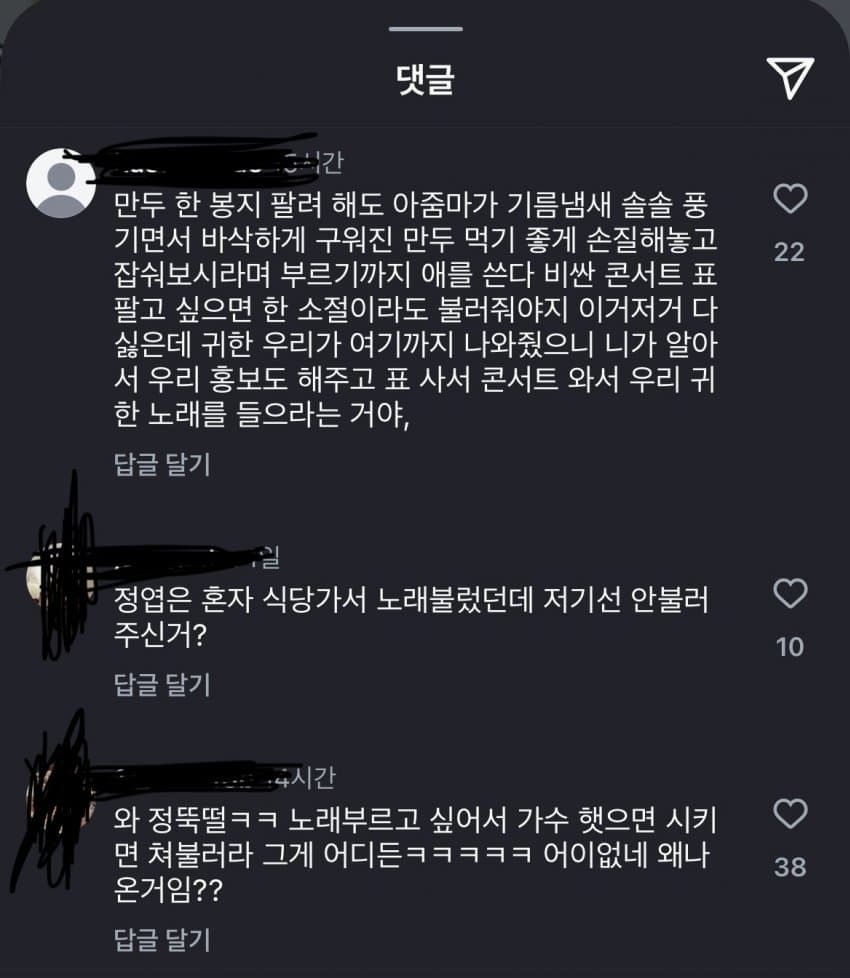Tap the drag handle above 댓글 title
The image size is (850, 978).
pyautogui.click(x=425, y=29)
